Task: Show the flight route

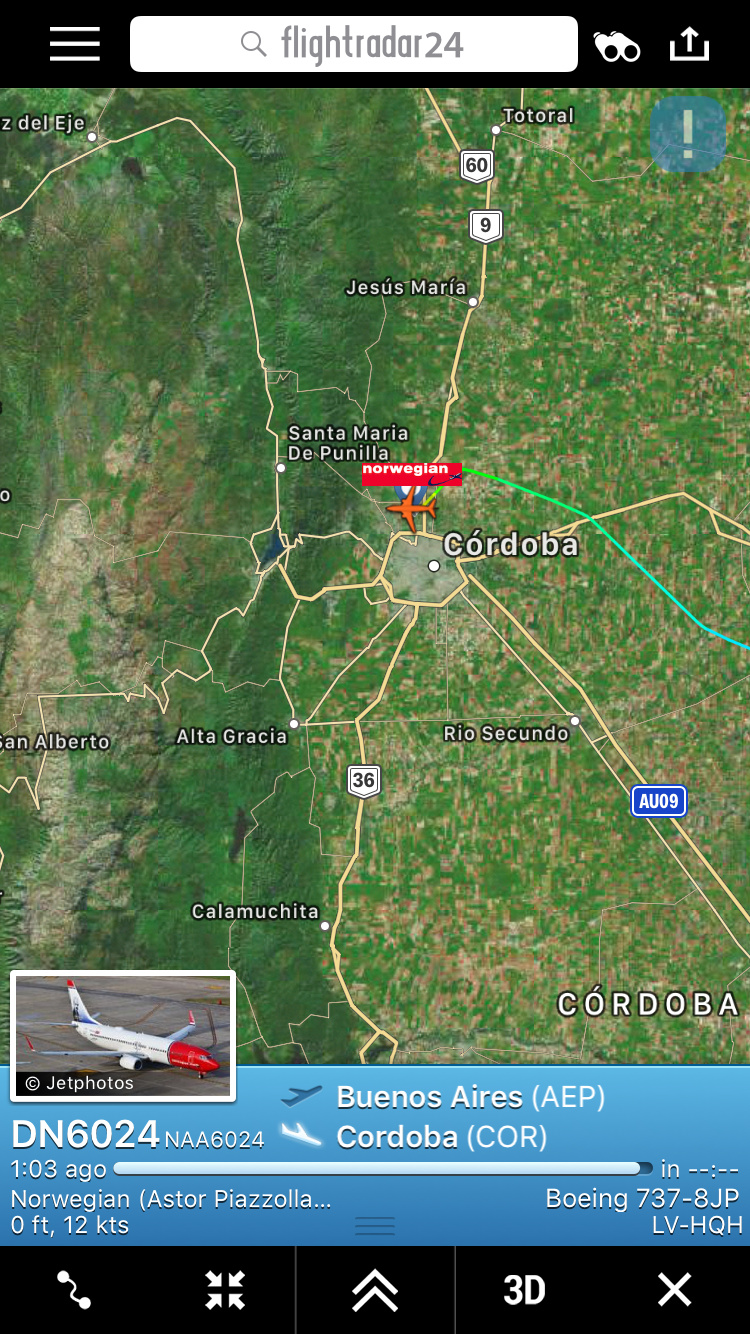Action: coord(75,1290)
